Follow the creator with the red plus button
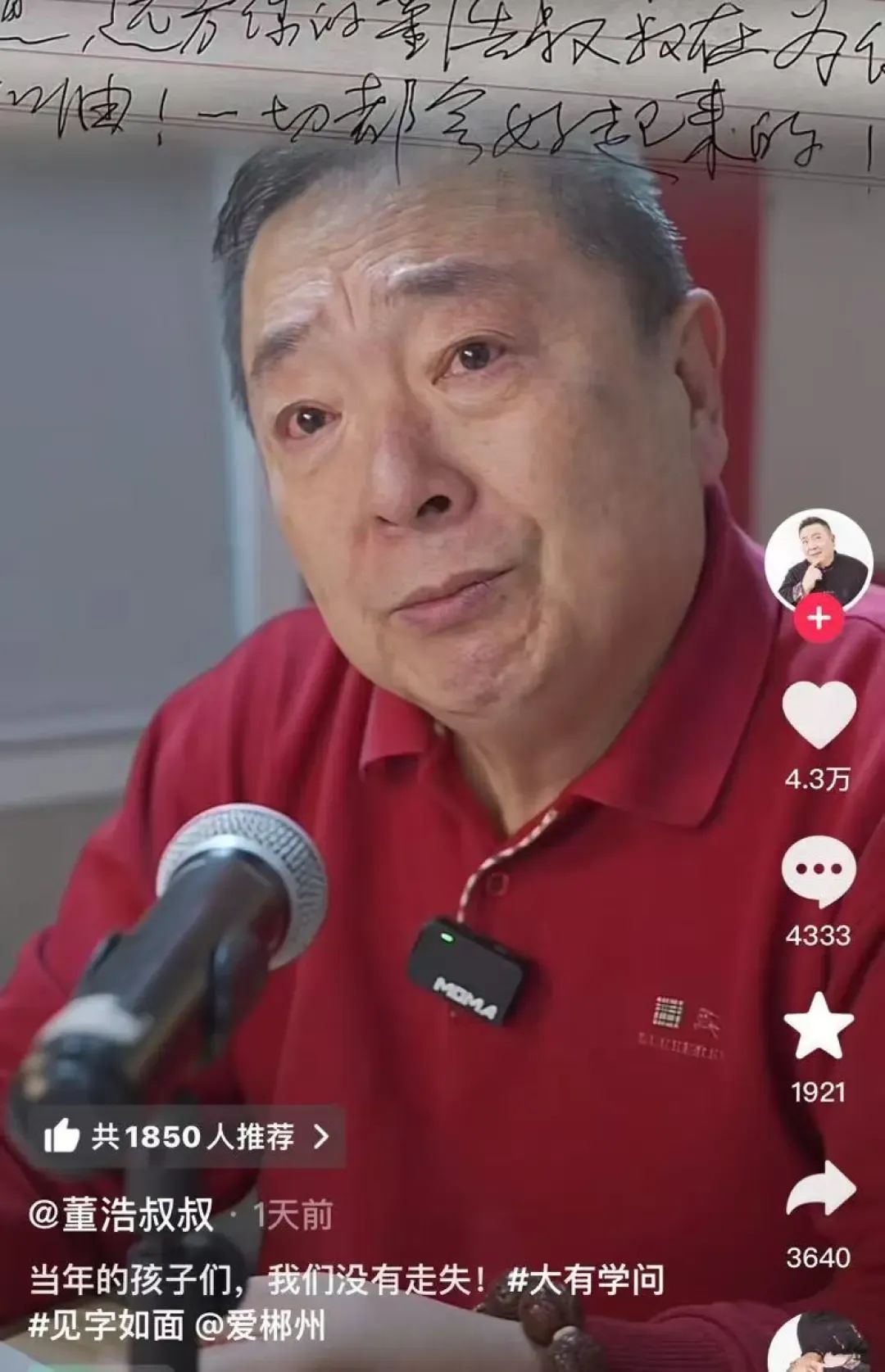The width and height of the screenshot is (885, 1372). (x=819, y=618)
